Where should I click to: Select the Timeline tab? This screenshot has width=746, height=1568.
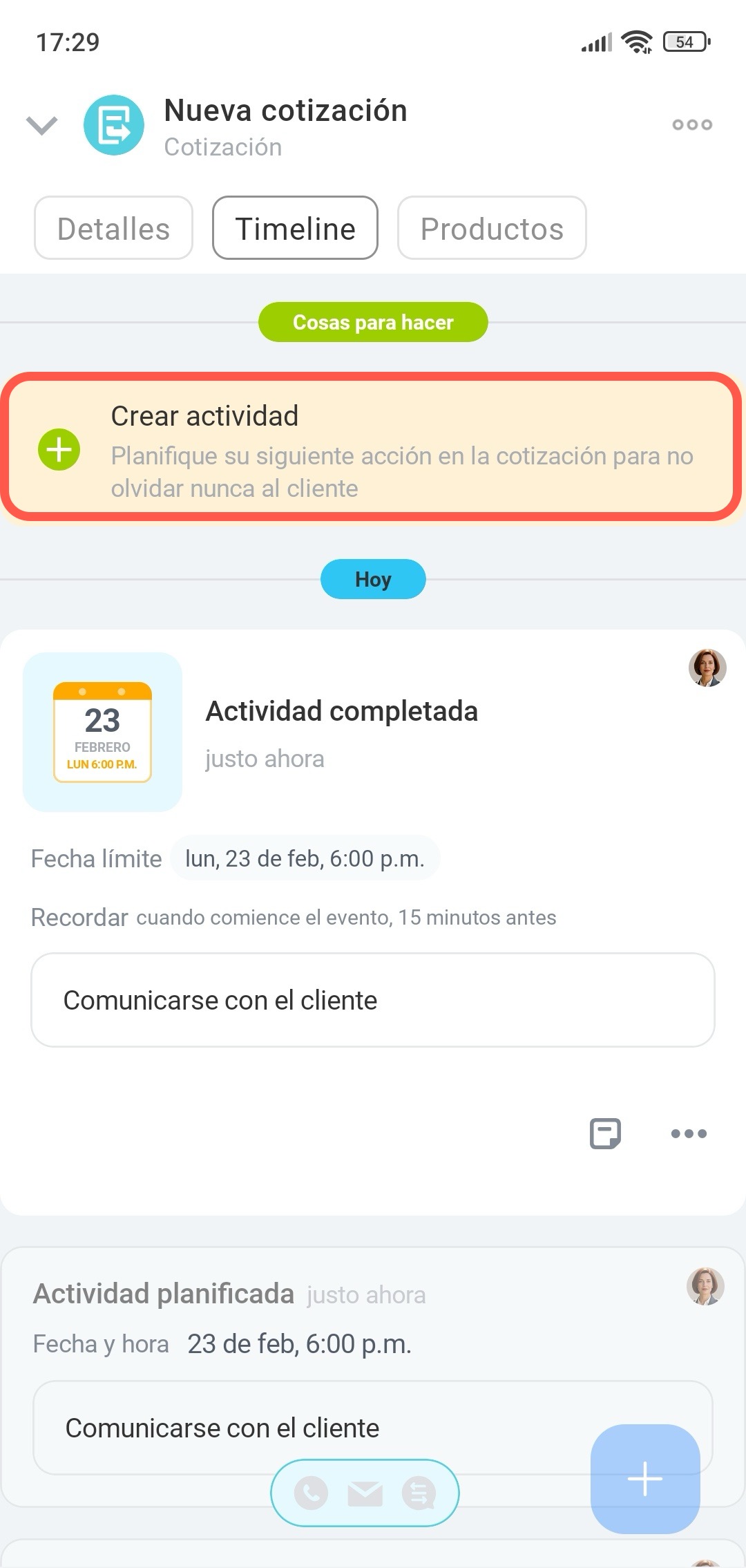[295, 228]
